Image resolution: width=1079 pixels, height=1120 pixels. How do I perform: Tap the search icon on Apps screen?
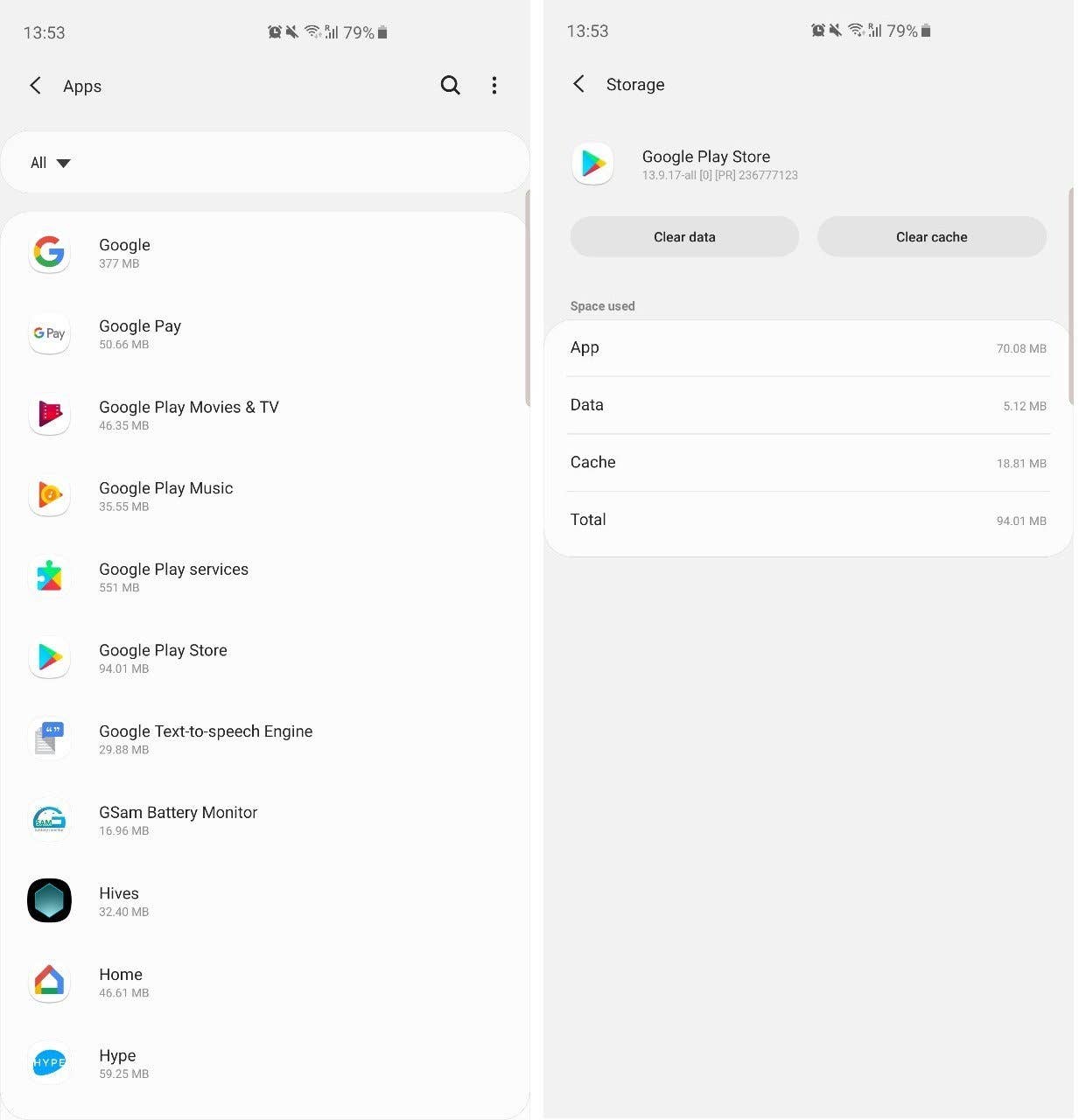(x=450, y=85)
